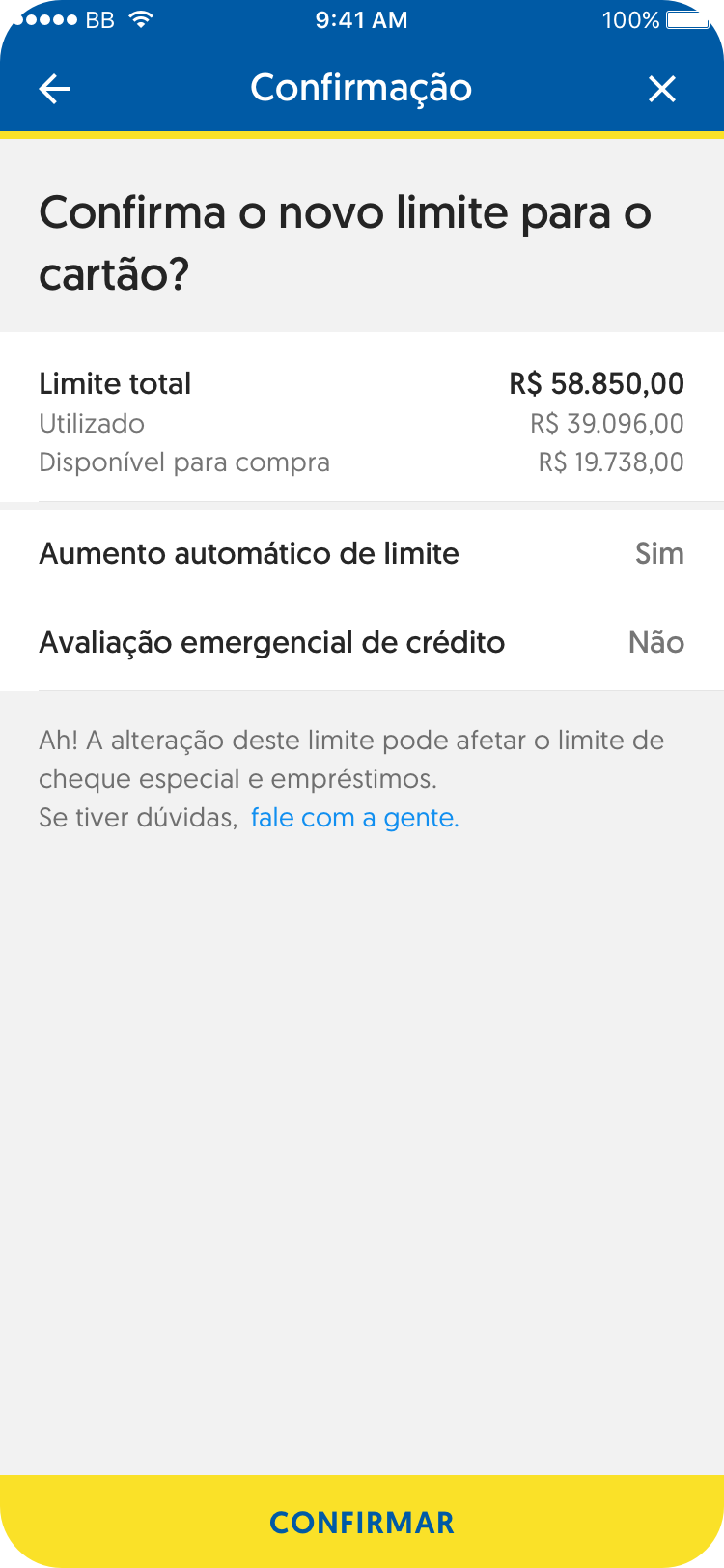
Task: Select the Confirmação title in the header
Action: pos(361,88)
